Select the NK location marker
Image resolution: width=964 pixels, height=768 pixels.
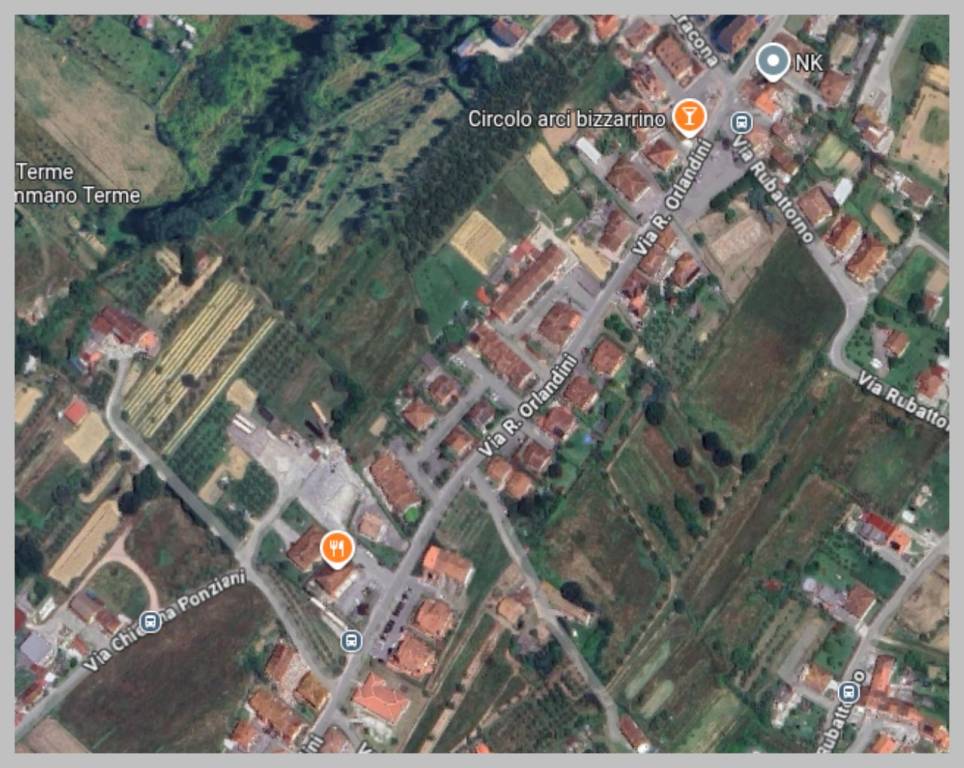point(771,62)
